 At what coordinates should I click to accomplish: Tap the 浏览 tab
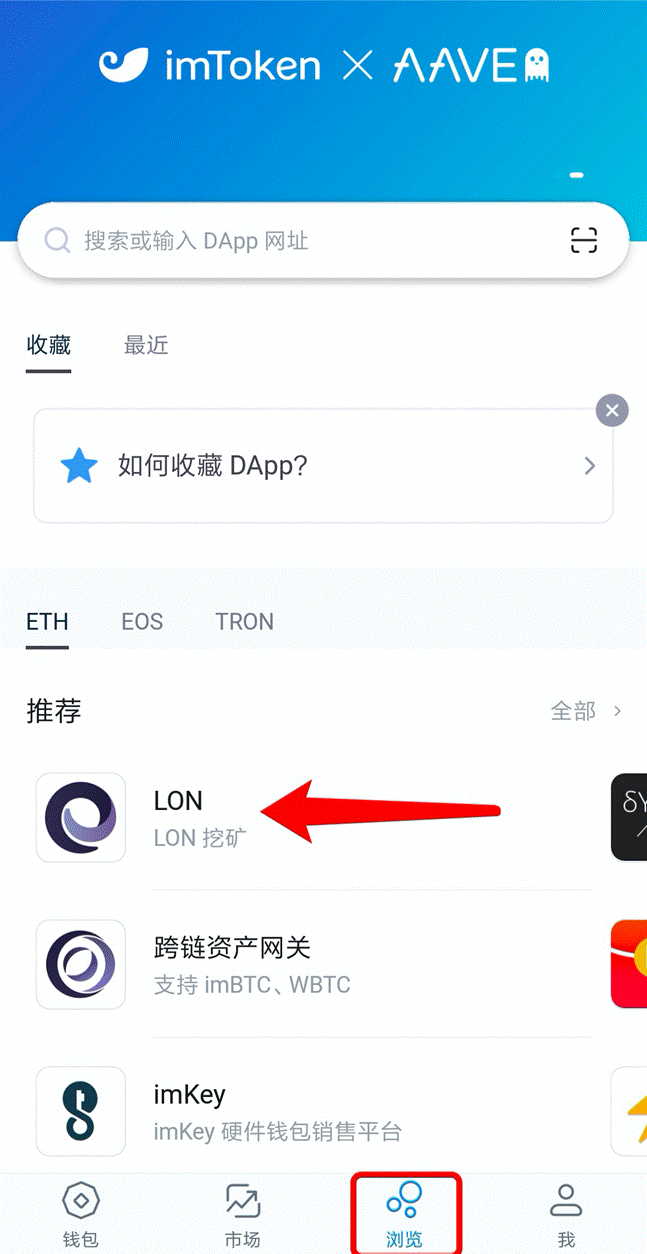pos(404,1213)
